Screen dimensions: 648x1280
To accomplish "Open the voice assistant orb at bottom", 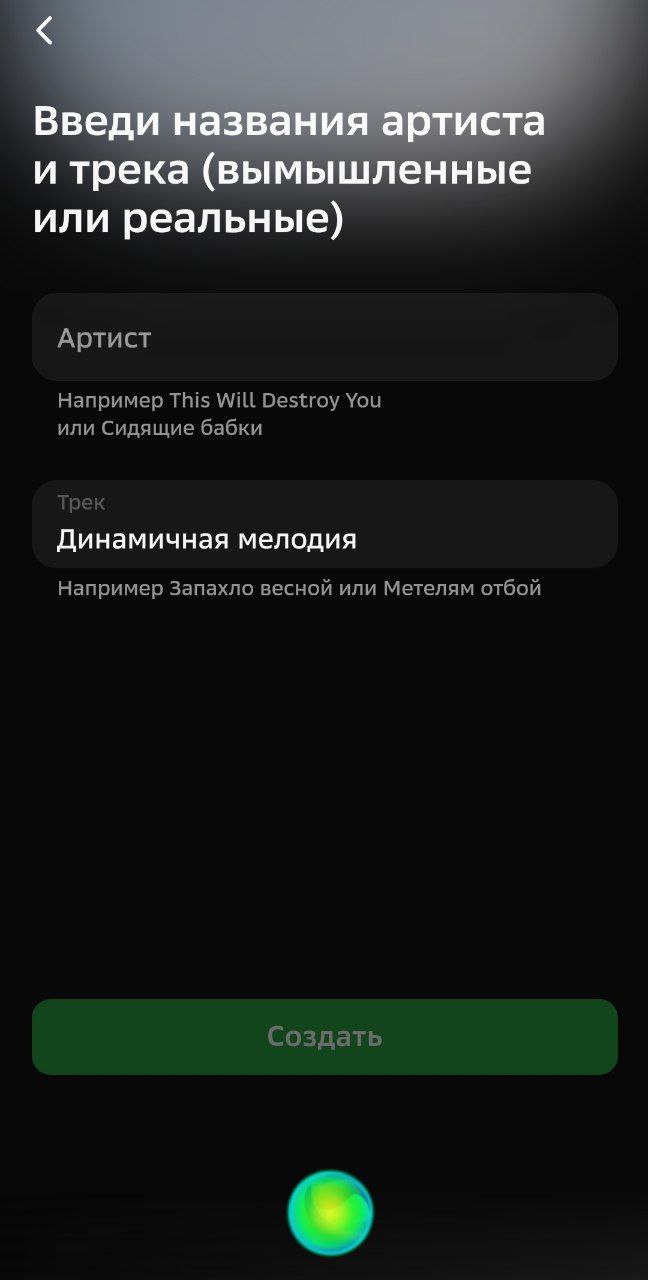I will (330, 1213).
